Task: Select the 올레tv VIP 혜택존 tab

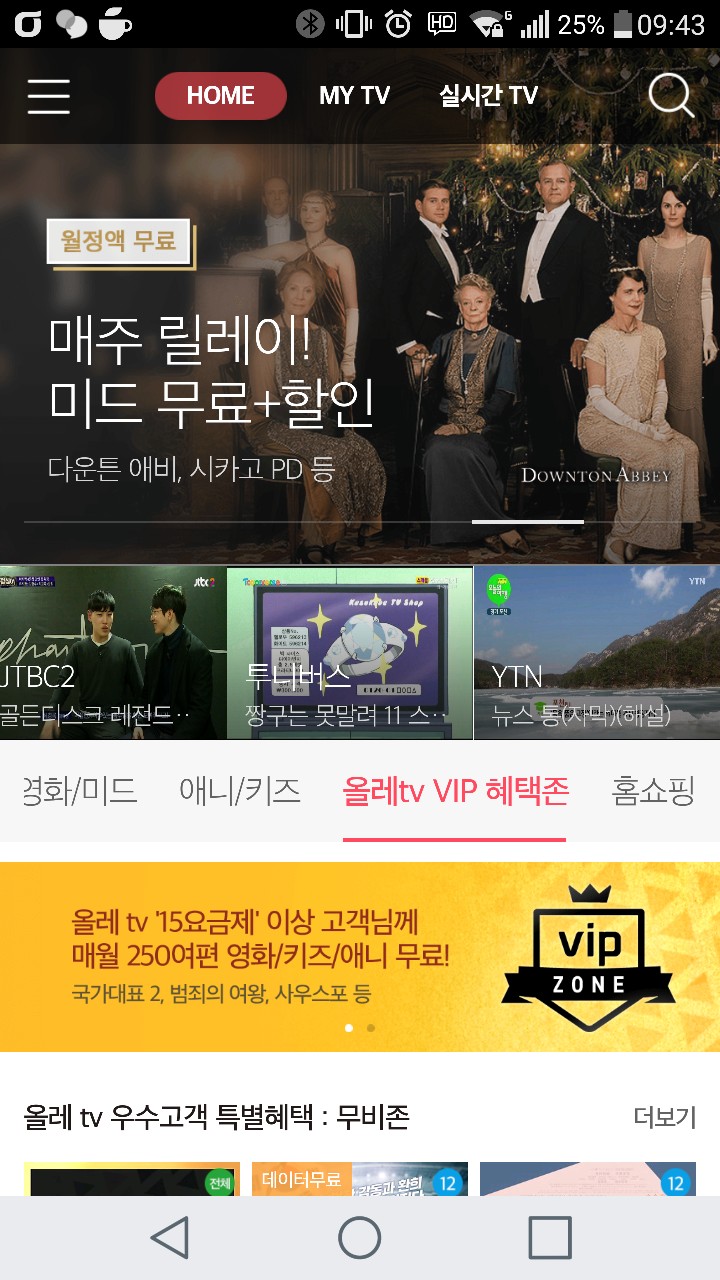Action: [455, 791]
